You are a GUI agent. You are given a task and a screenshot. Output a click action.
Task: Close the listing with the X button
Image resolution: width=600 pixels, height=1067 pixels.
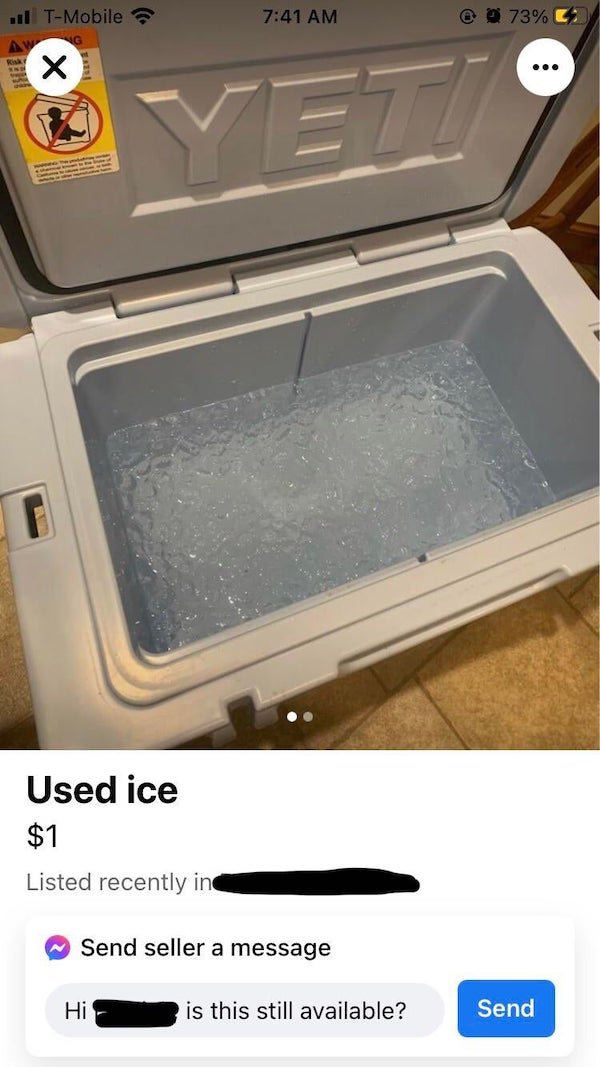coord(54,67)
